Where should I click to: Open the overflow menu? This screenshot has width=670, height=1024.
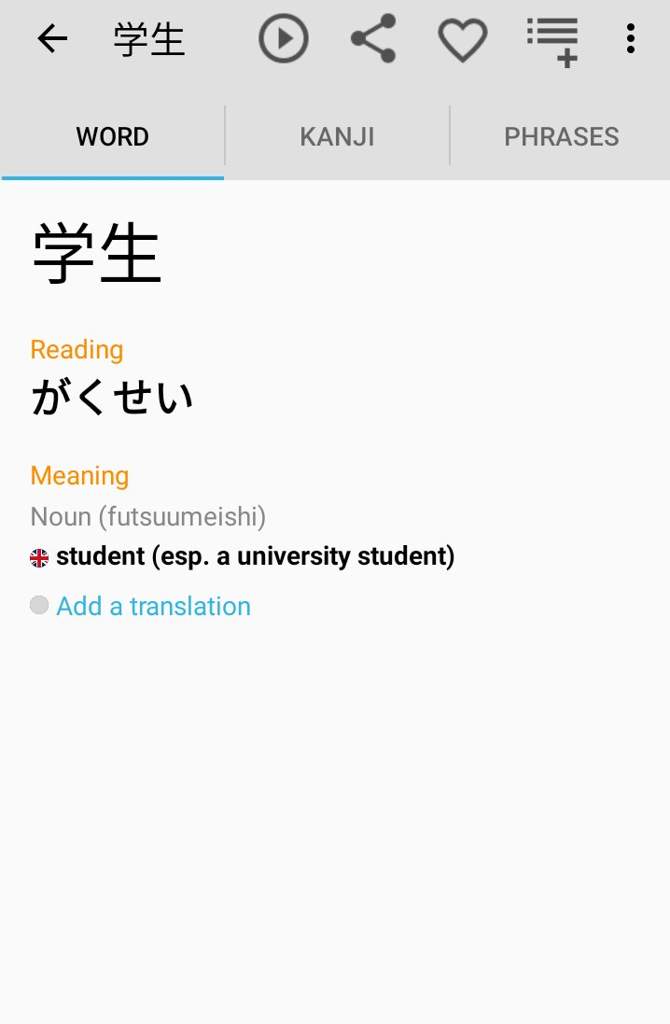tap(630, 39)
